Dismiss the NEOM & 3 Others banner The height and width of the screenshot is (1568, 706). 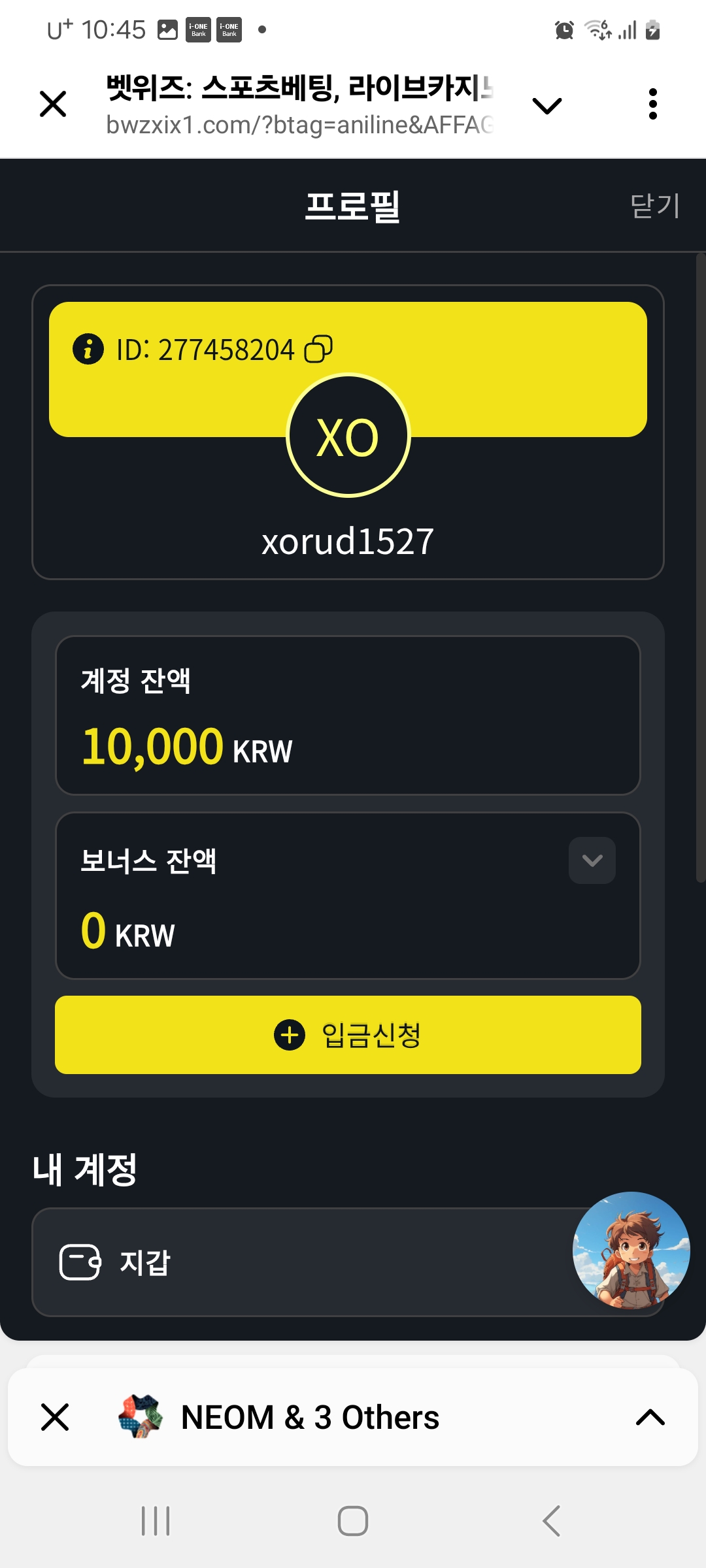(x=55, y=1417)
